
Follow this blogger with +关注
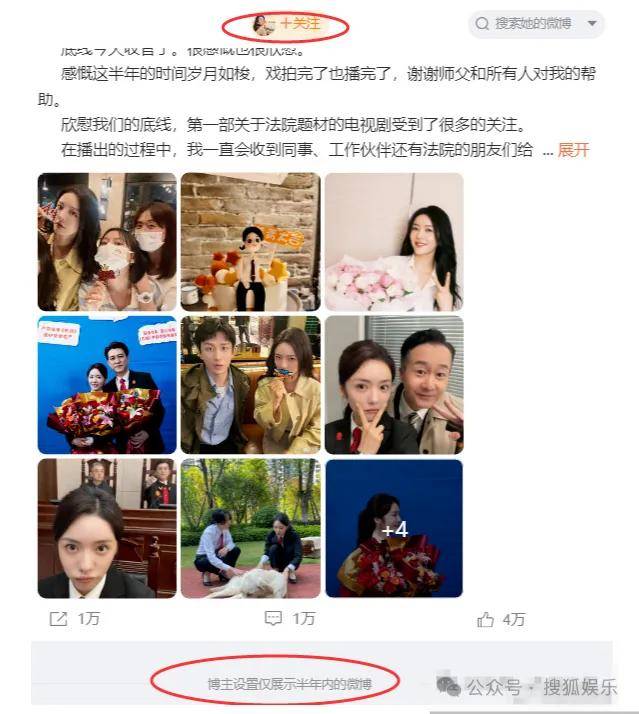[299, 23]
